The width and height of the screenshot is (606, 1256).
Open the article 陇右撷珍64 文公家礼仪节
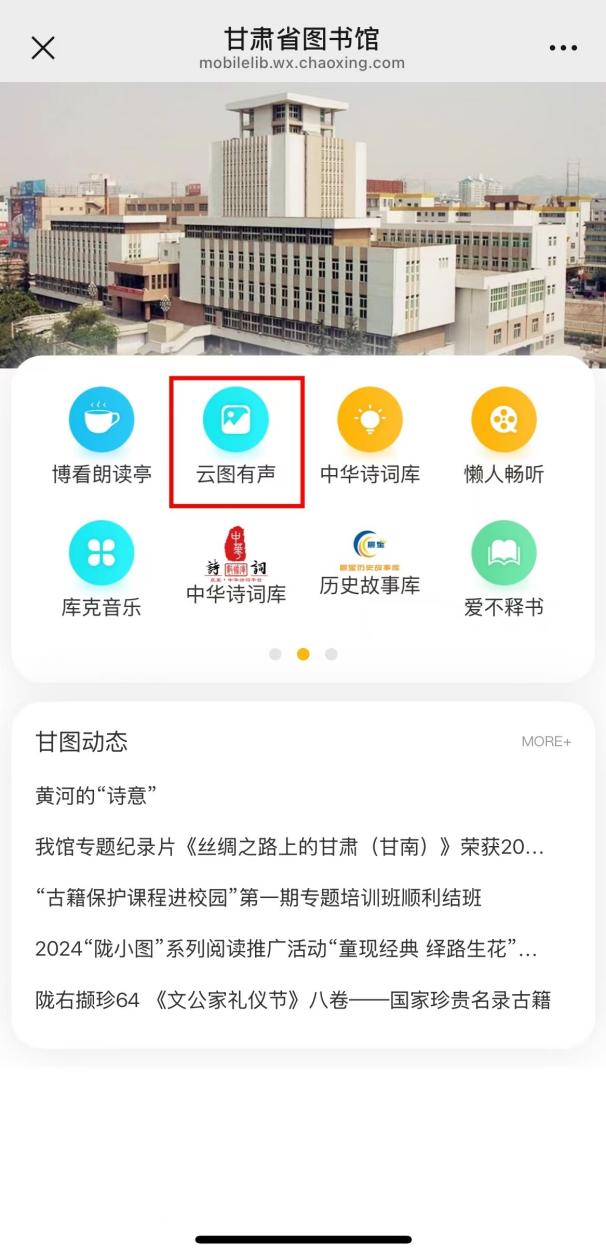(293, 1000)
